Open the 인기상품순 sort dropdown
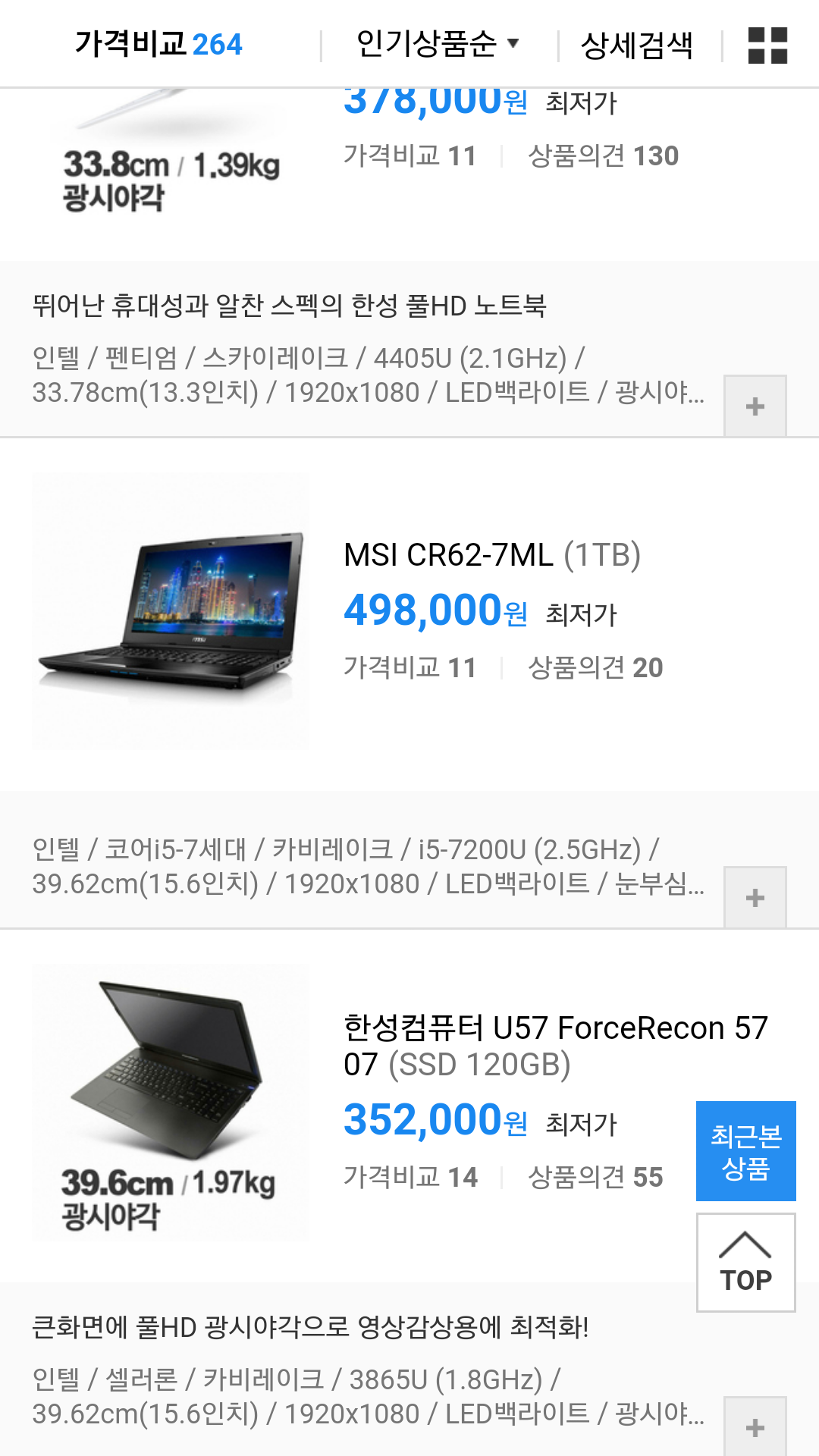 coord(438,44)
